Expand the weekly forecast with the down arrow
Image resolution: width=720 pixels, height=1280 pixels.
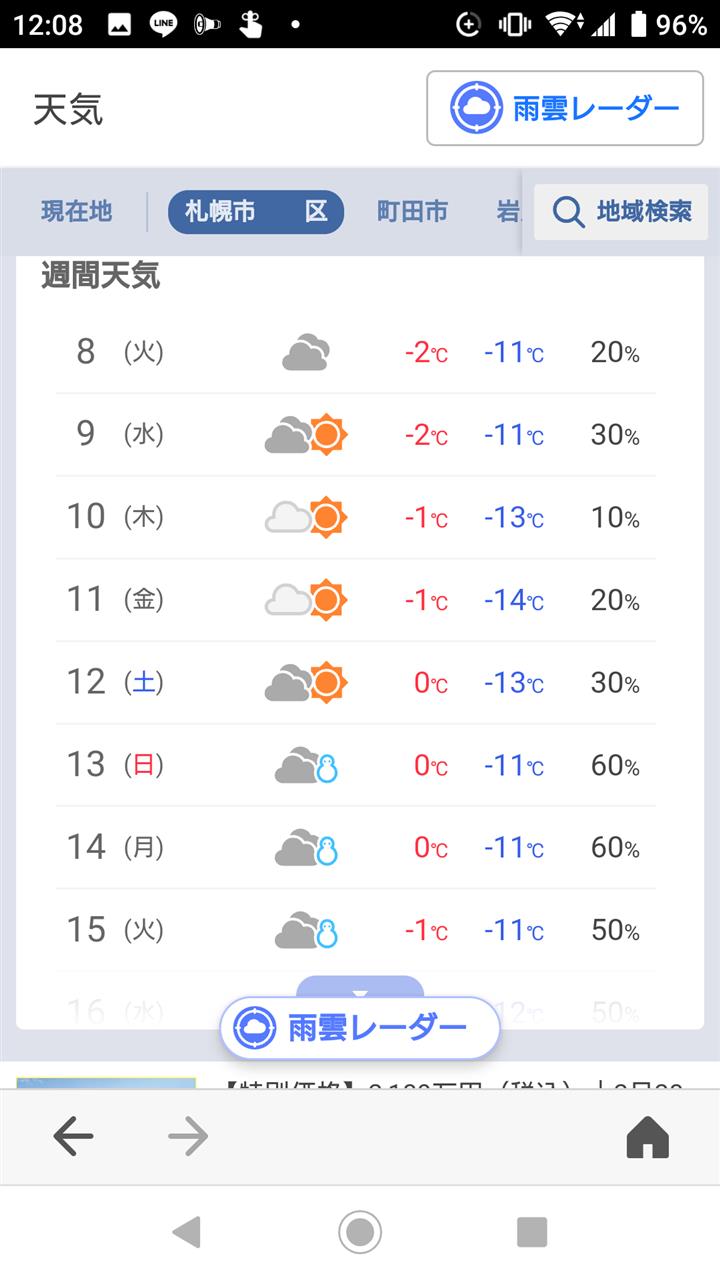(x=360, y=989)
